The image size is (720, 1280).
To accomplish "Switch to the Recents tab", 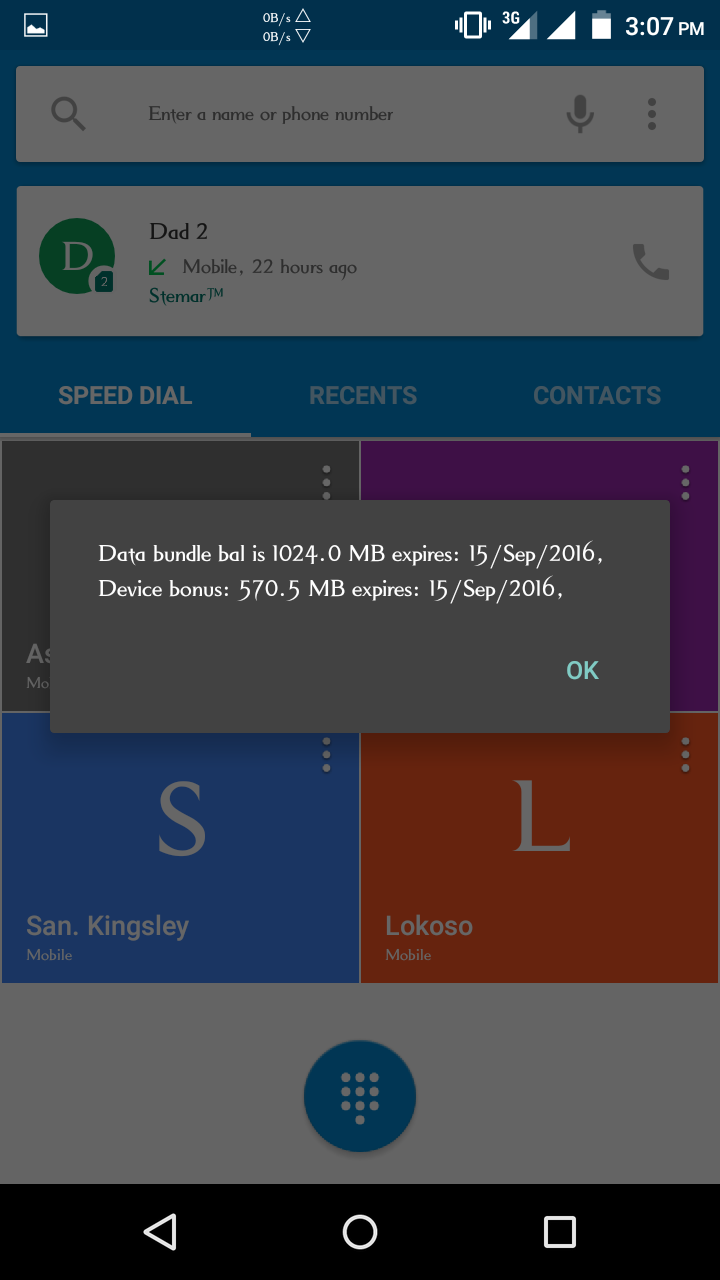I will pyautogui.click(x=363, y=396).
